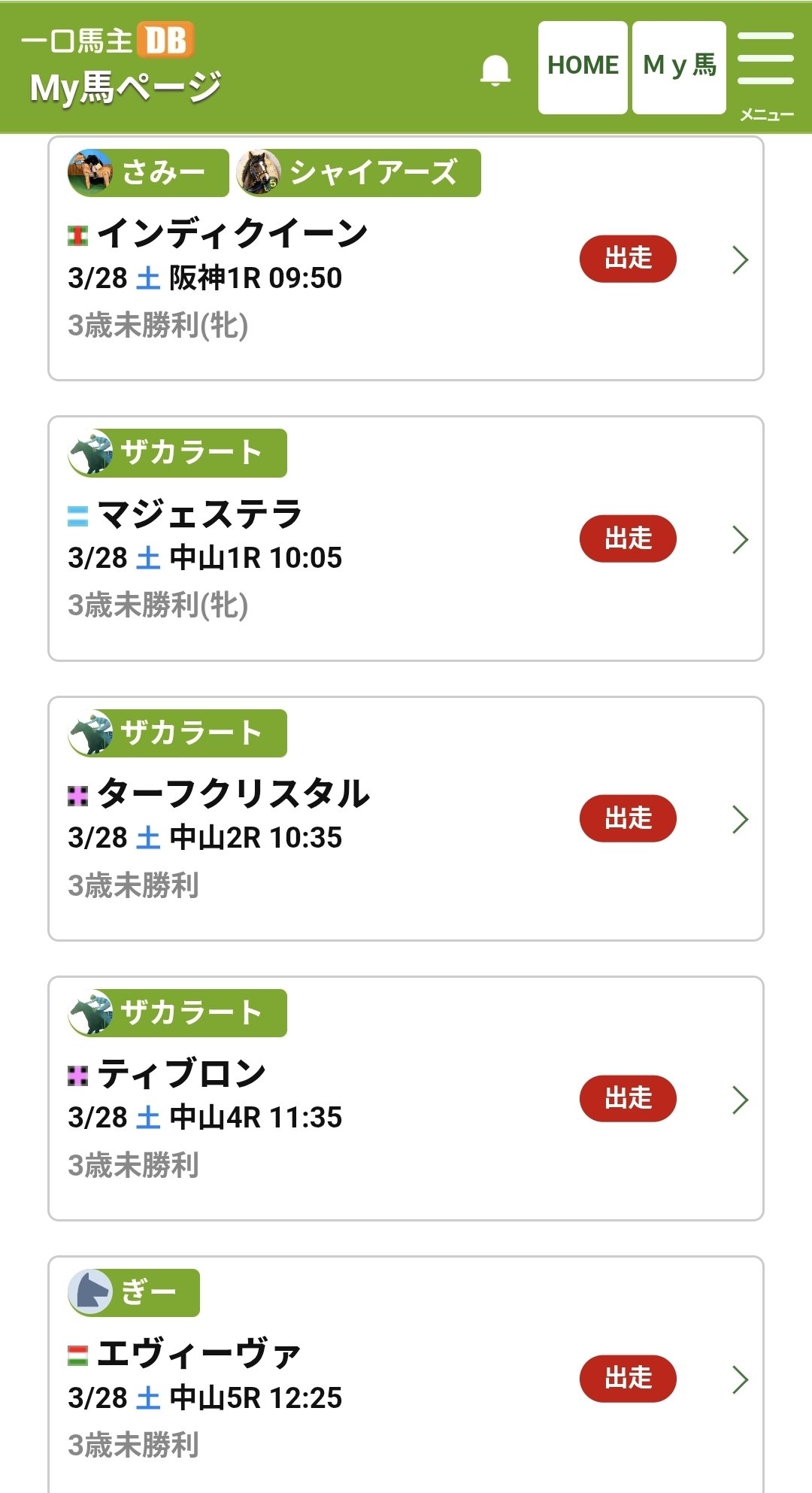Tap ザカラート tag above マジェステラ

coord(177,453)
